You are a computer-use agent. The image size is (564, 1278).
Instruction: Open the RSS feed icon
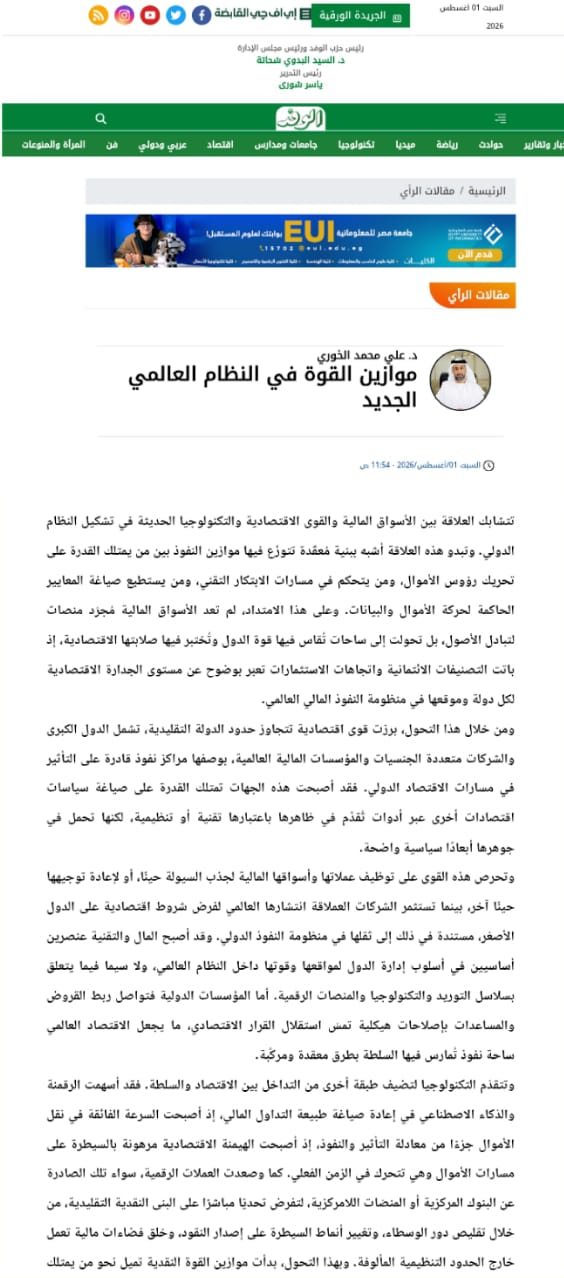(98, 15)
